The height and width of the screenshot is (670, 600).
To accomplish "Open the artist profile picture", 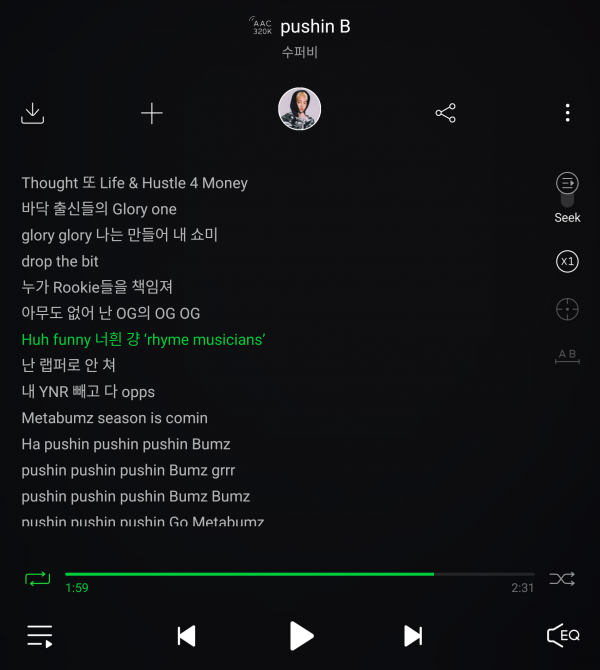I will click(x=299, y=109).
